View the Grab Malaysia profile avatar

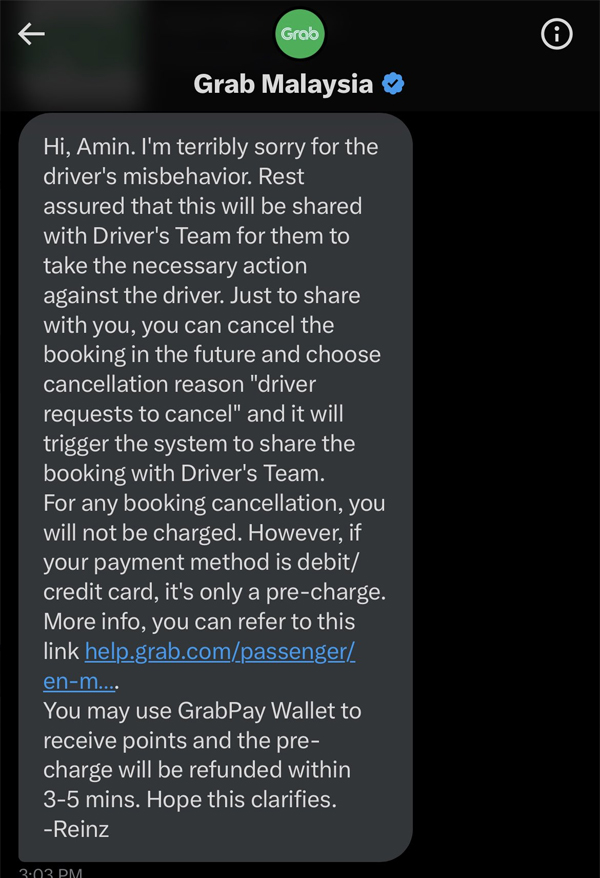click(x=299, y=34)
